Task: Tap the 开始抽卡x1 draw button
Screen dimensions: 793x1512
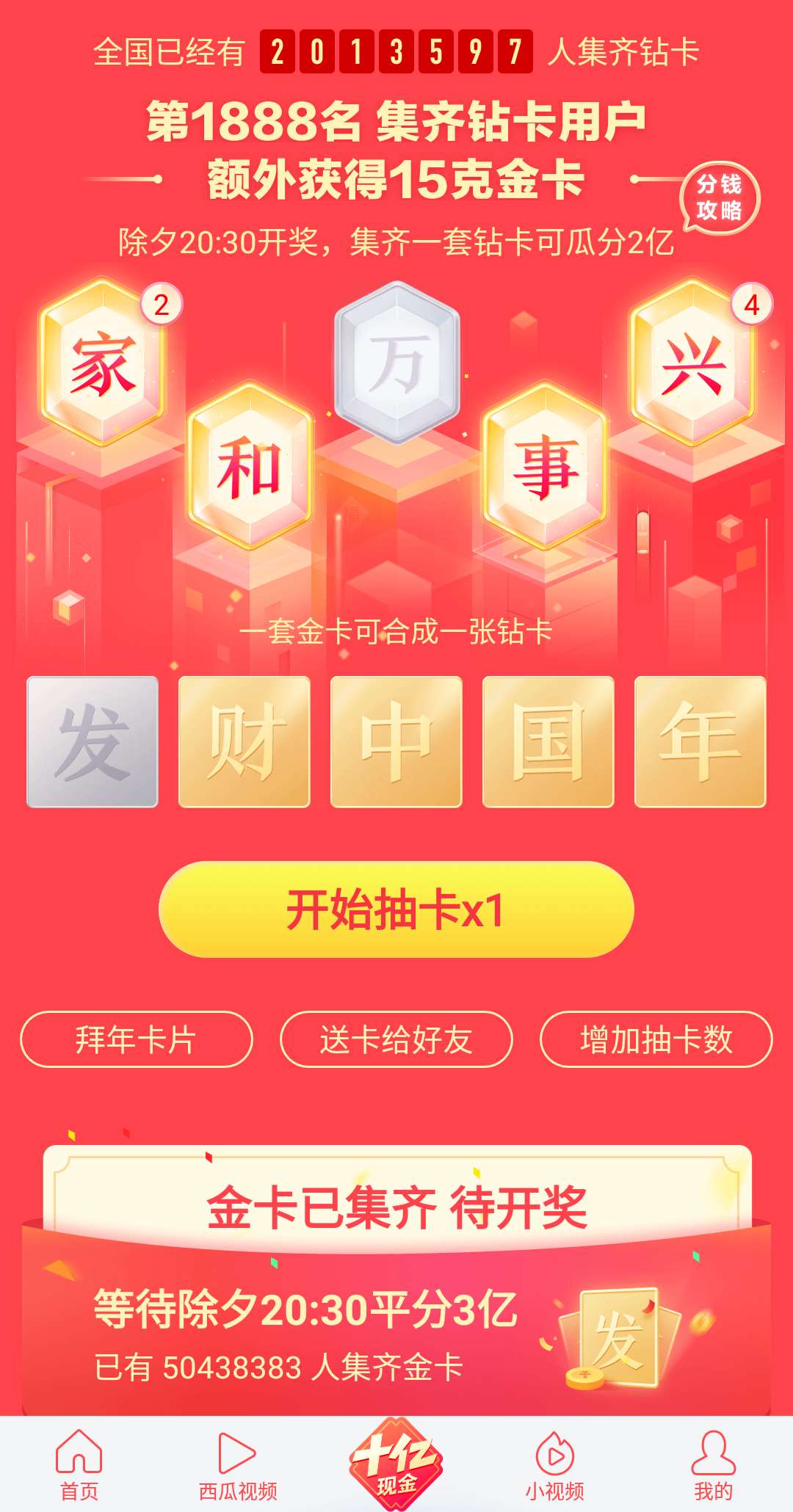Action: (x=396, y=909)
